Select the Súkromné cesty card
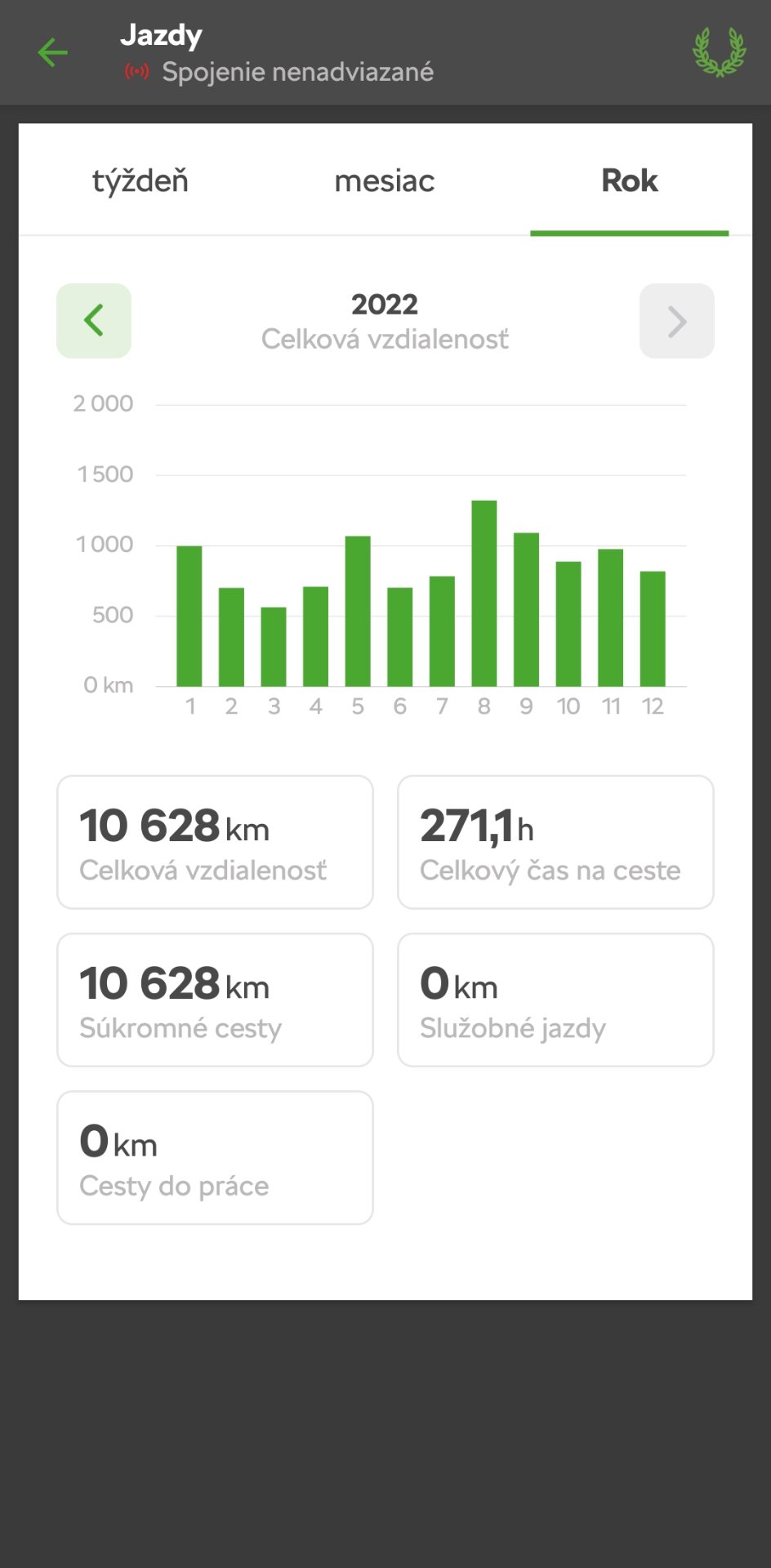 pos(215,1000)
